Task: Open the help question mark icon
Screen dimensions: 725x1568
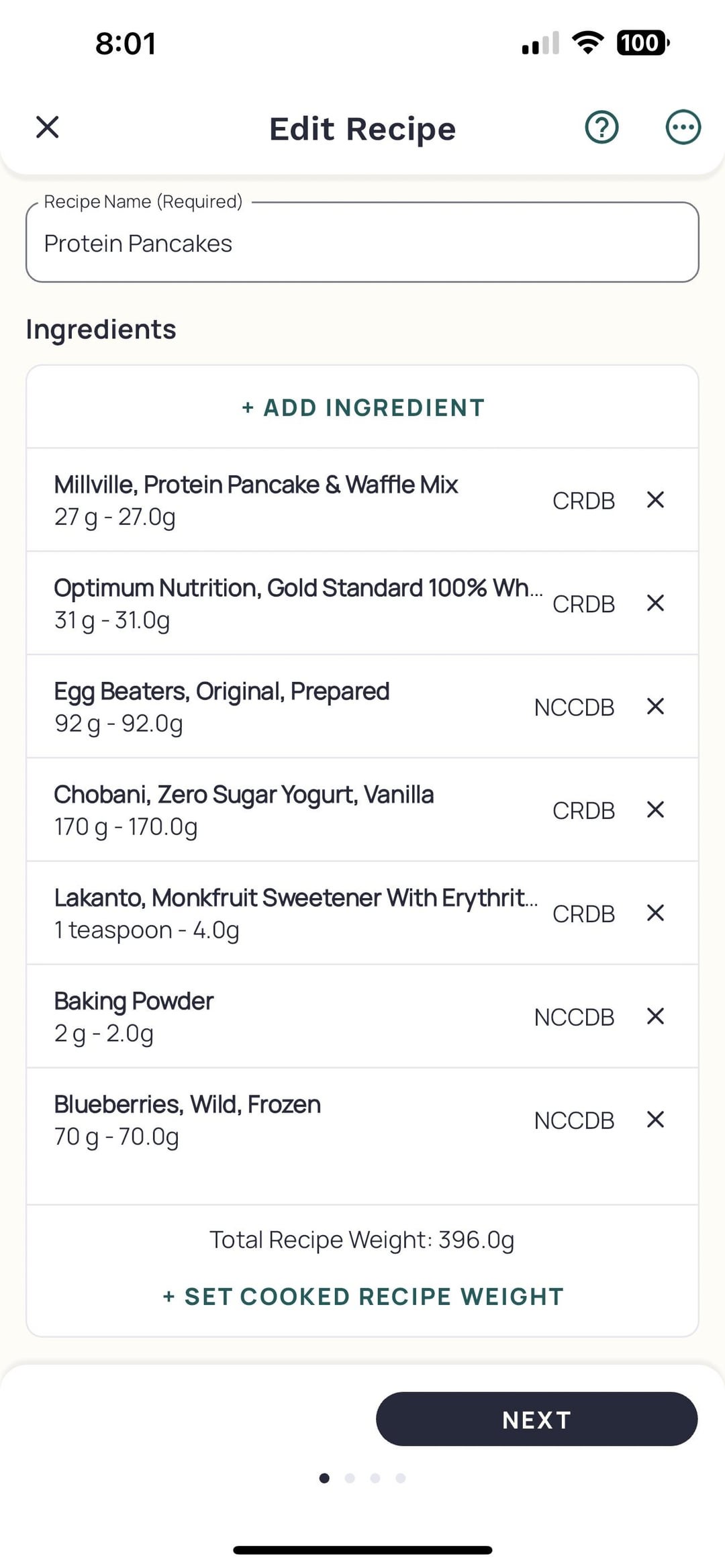Action: point(601,127)
